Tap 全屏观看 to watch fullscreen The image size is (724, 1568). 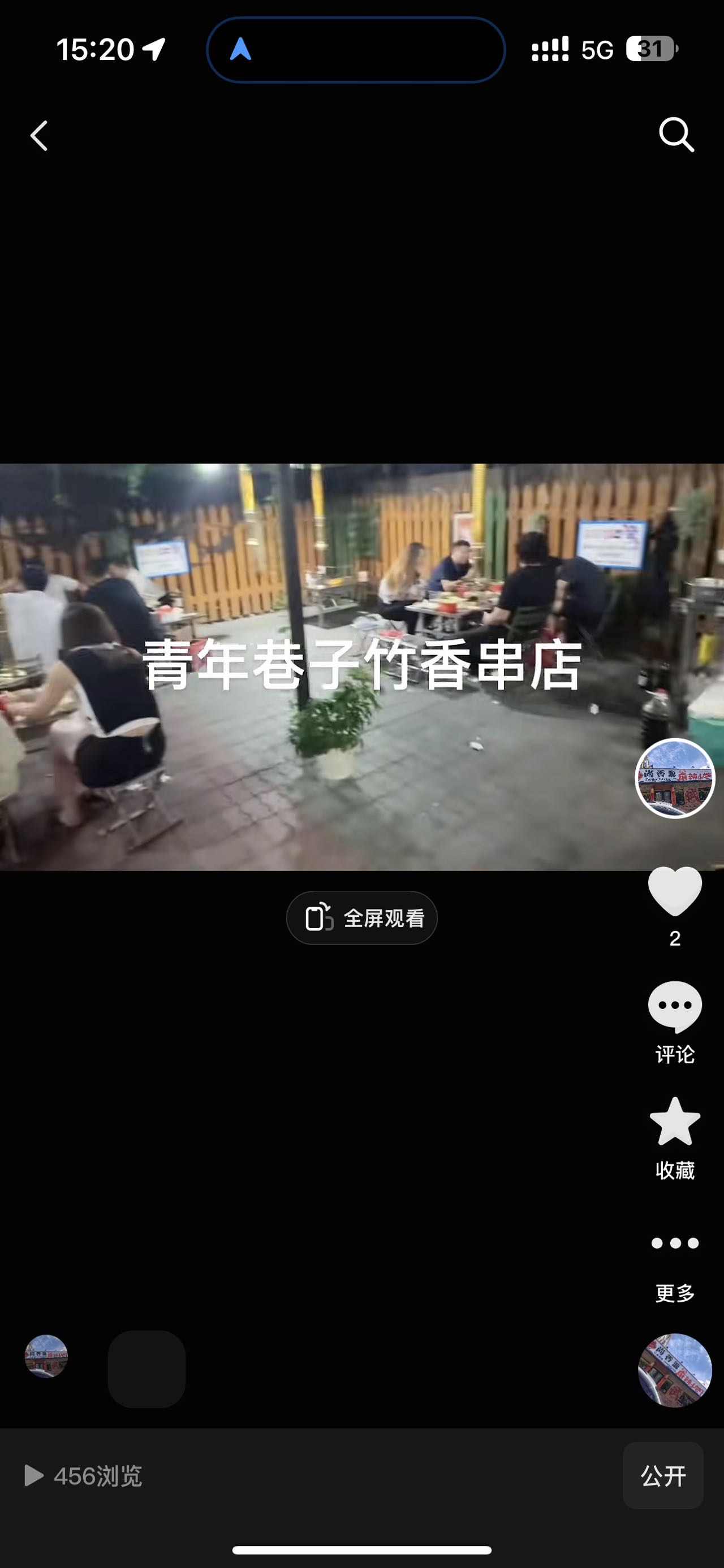(x=361, y=918)
